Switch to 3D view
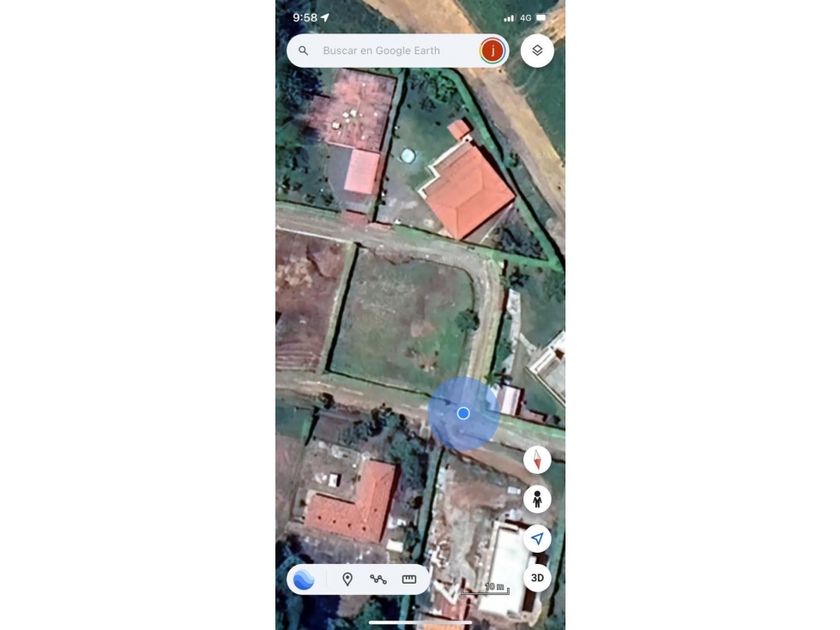The image size is (840, 630). click(x=537, y=578)
